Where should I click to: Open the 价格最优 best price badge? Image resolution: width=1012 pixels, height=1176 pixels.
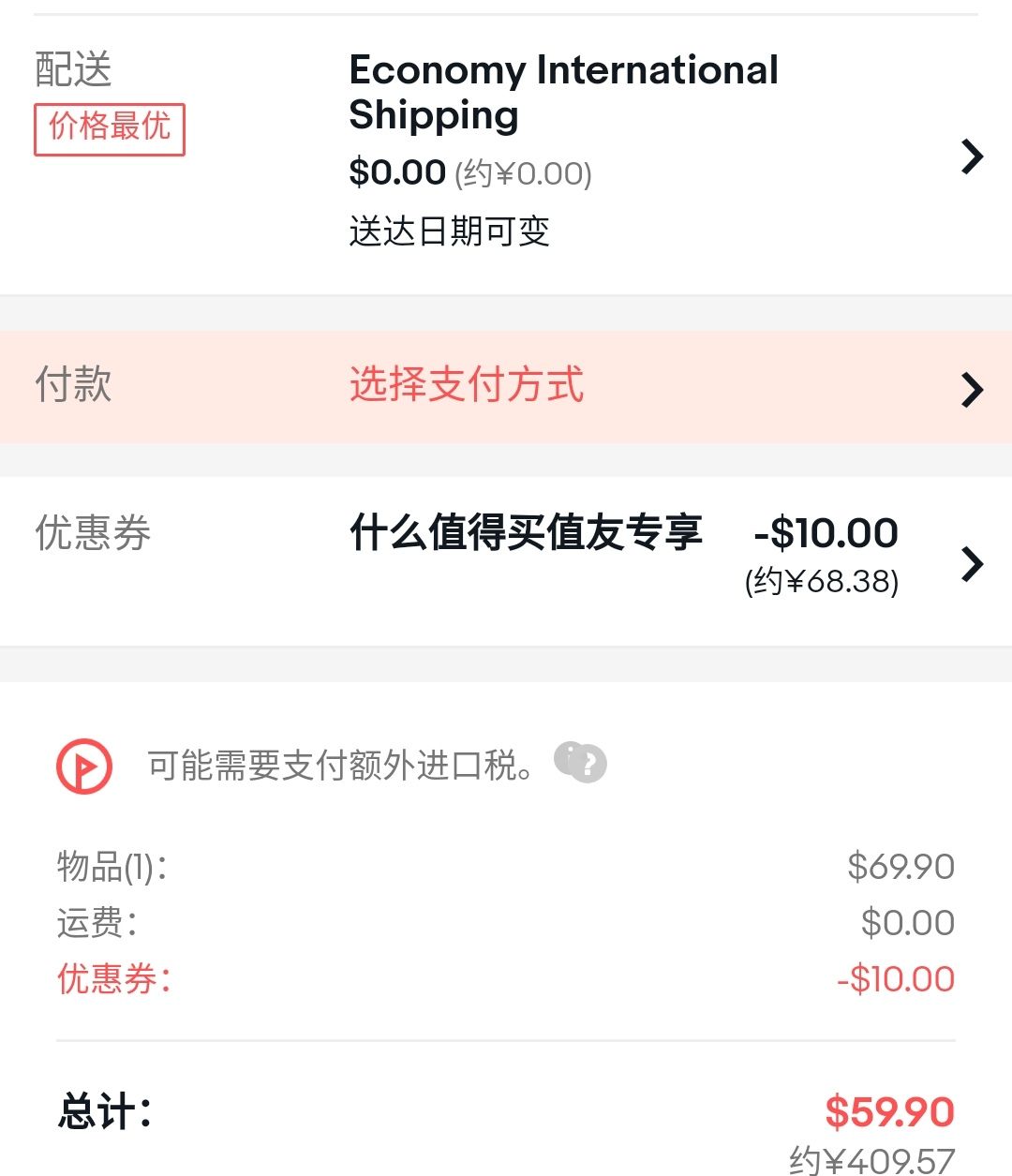click(109, 129)
